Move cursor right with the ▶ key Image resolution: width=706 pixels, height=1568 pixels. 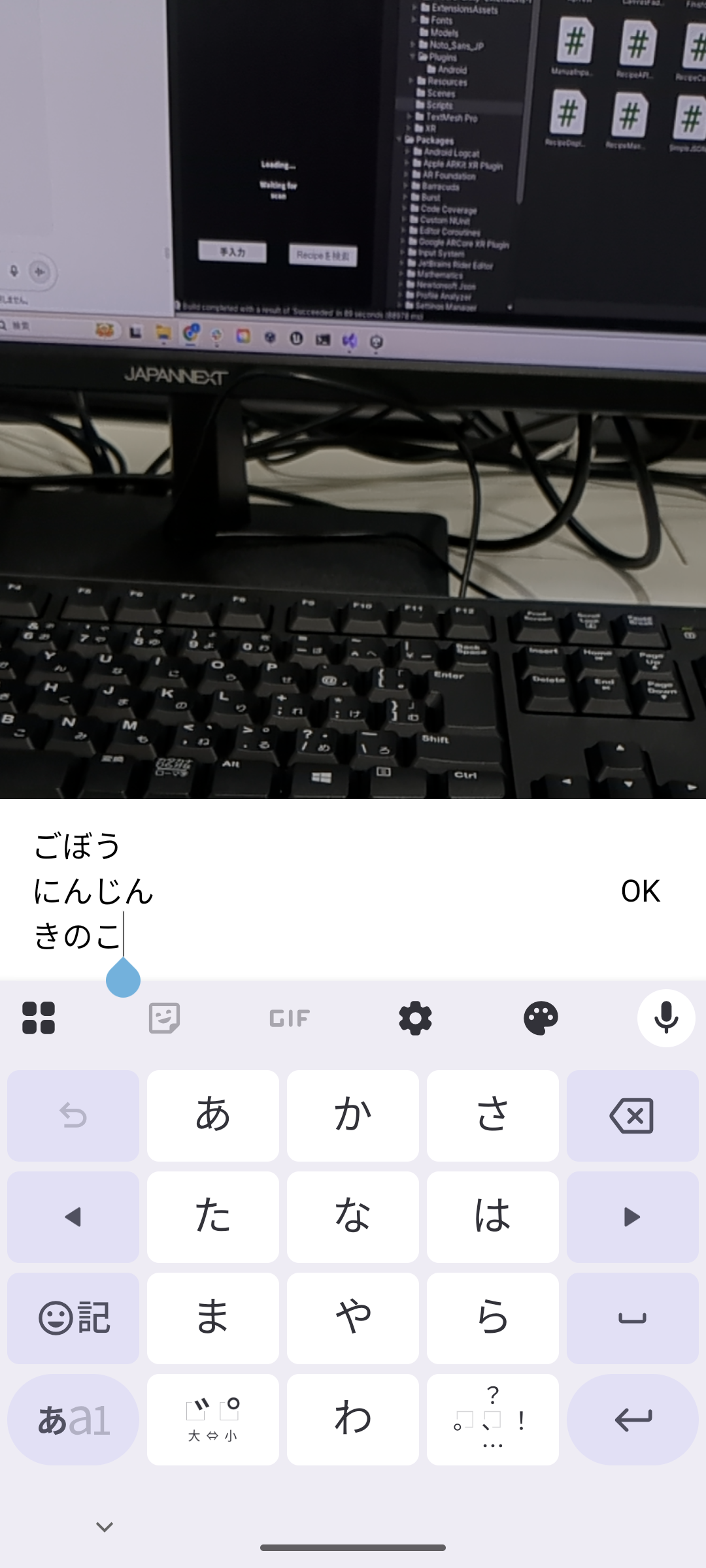(x=632, y=1216)
